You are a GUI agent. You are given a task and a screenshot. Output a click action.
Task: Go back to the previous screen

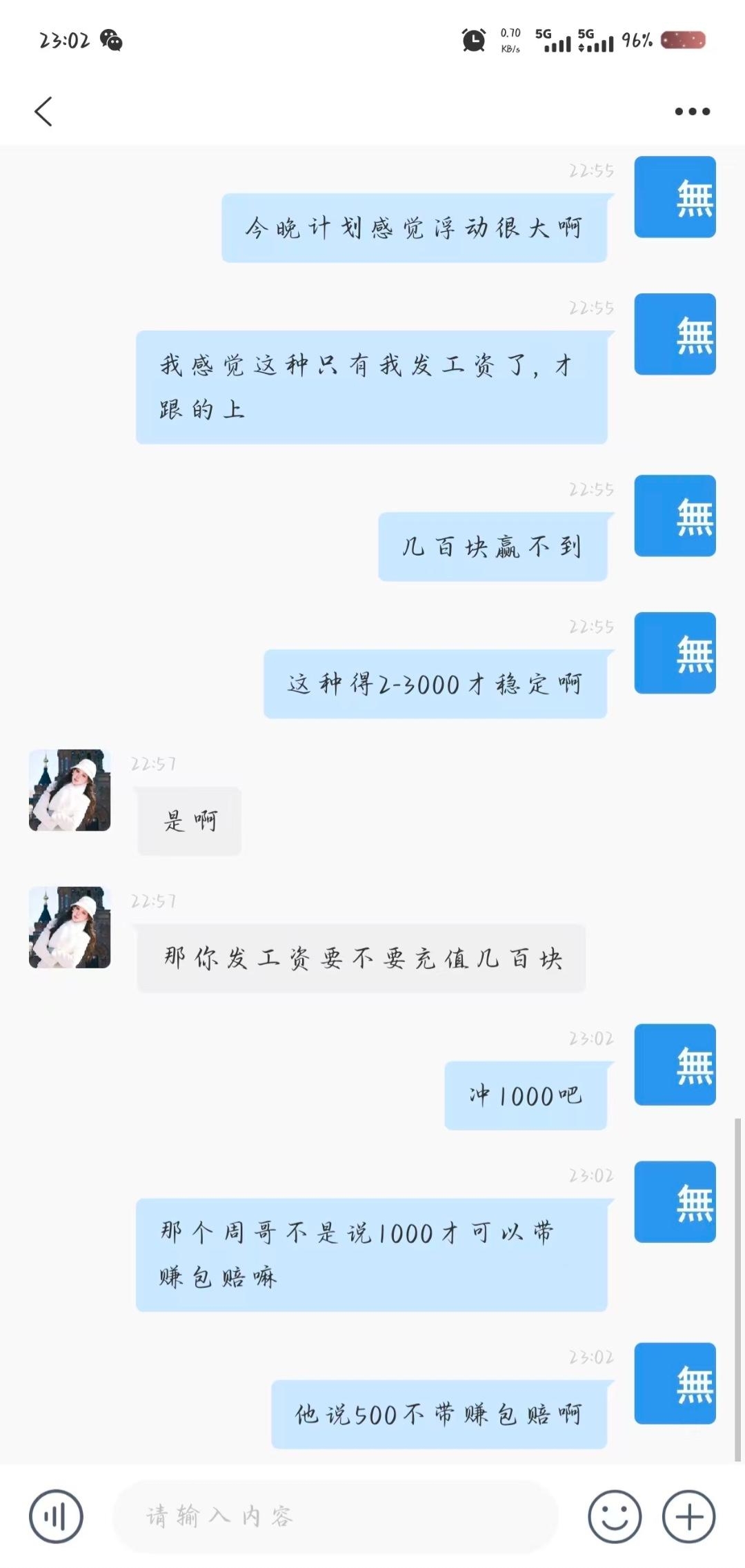point(43,111)
